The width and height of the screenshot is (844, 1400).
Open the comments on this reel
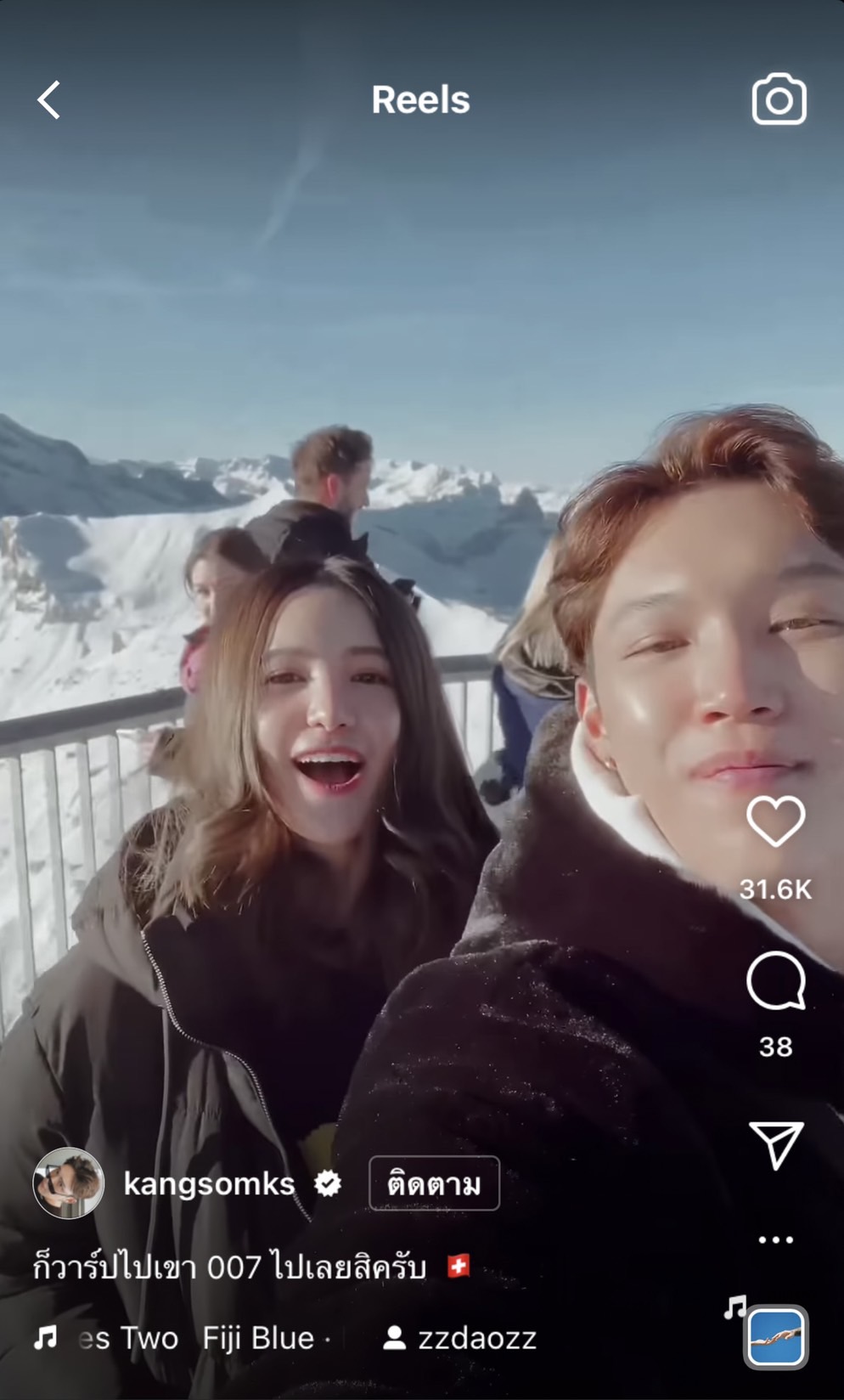[775, 981]
